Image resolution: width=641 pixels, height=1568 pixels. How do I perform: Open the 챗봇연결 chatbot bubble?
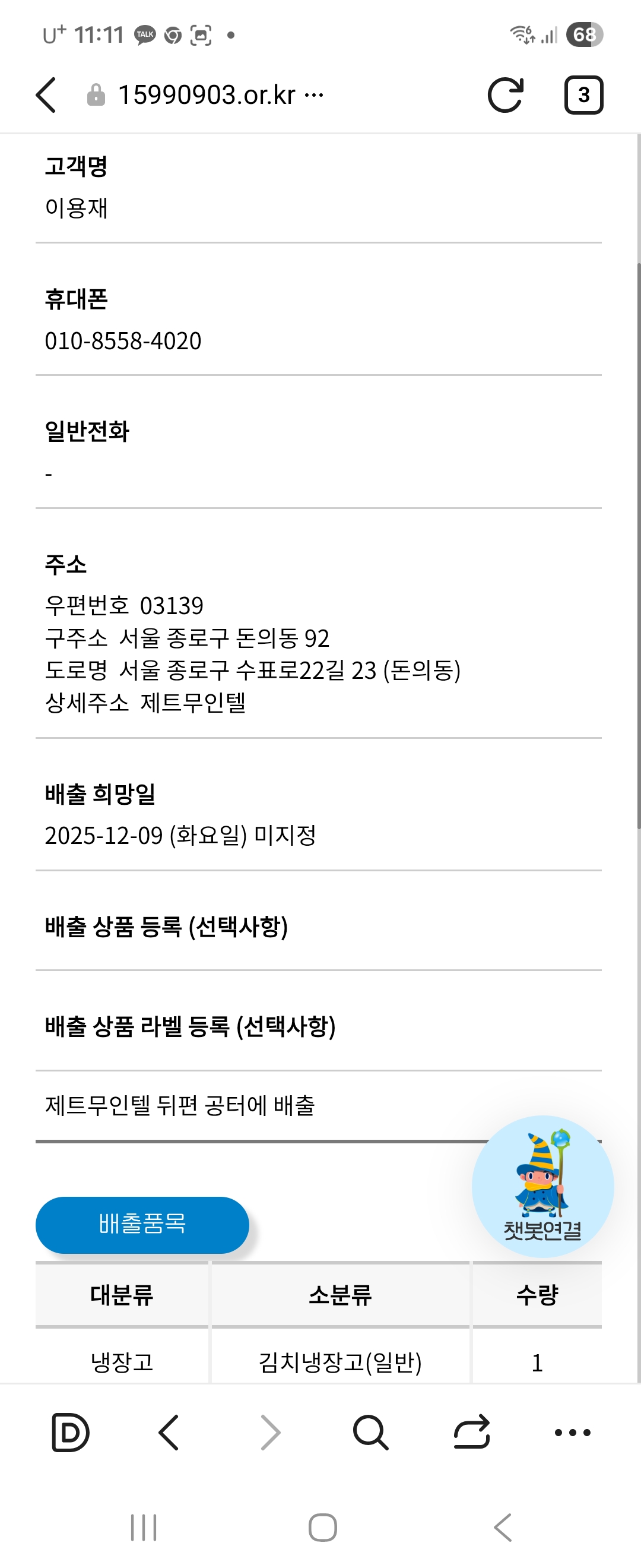pos(542,1186)
